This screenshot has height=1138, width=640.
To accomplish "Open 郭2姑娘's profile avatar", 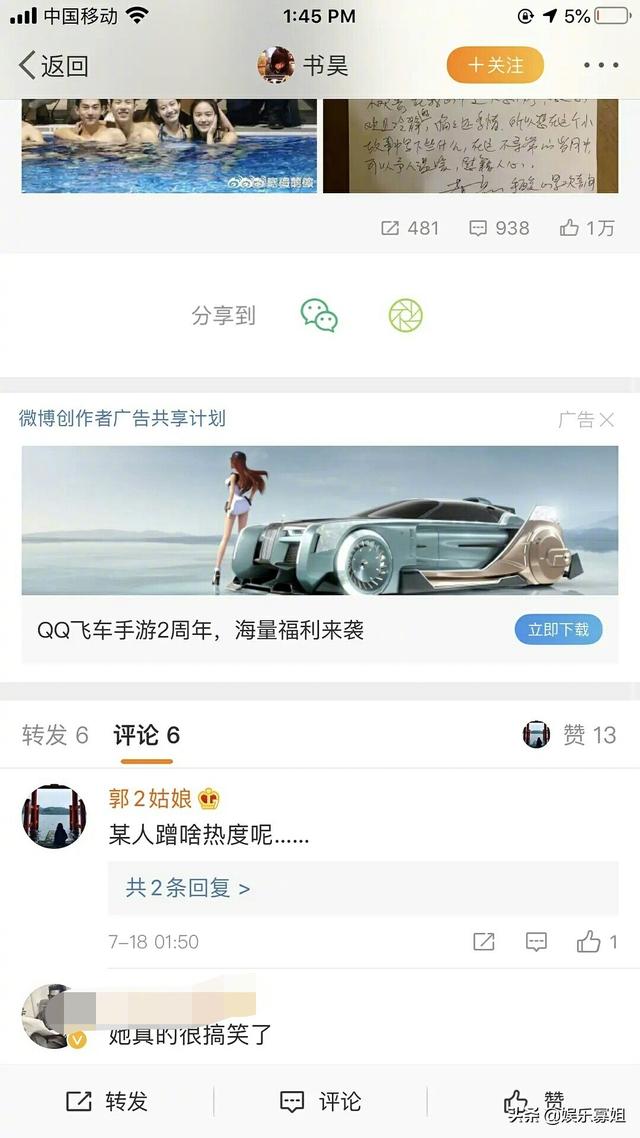I will point(54,815).
